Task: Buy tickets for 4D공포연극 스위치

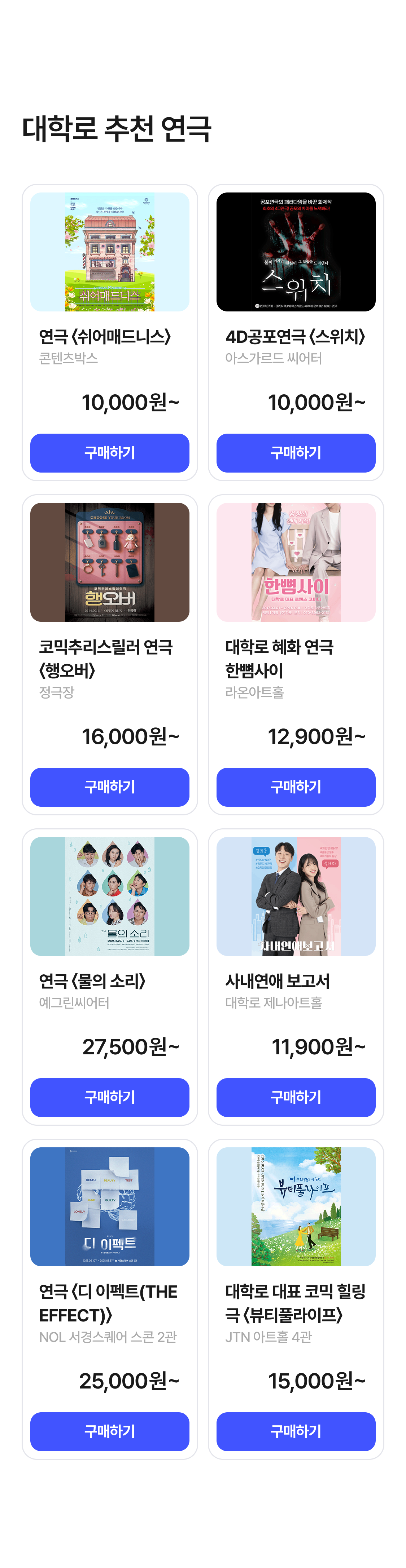Action: (296, 452)
